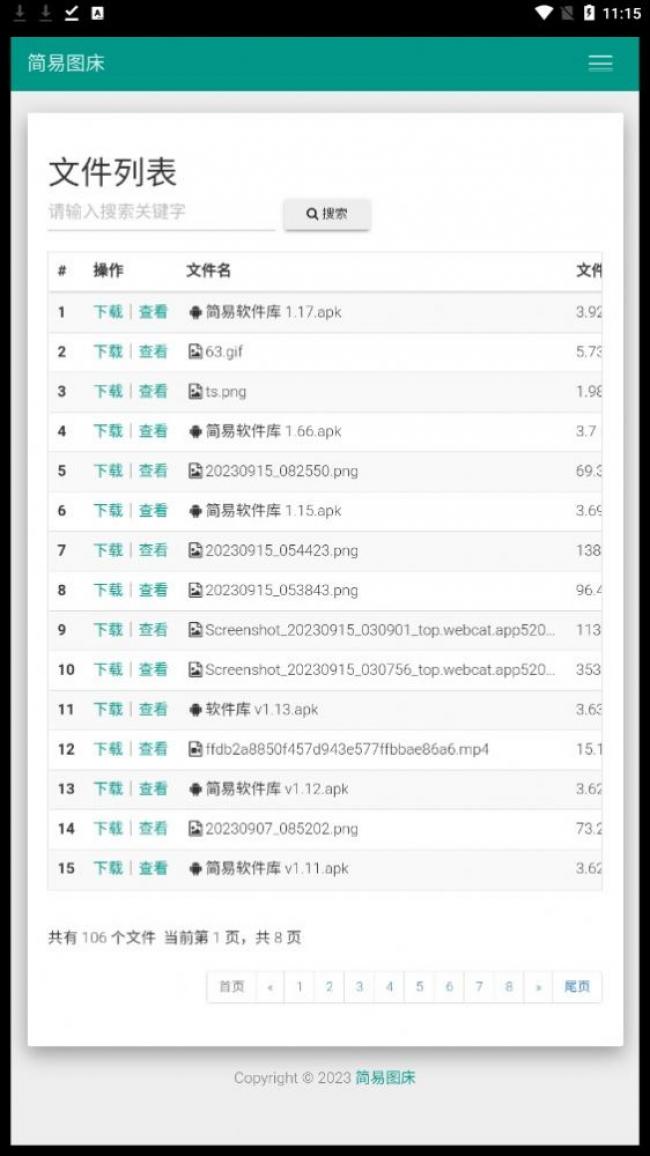Download 20230907_085202.png via 下载

pos(108,828)
